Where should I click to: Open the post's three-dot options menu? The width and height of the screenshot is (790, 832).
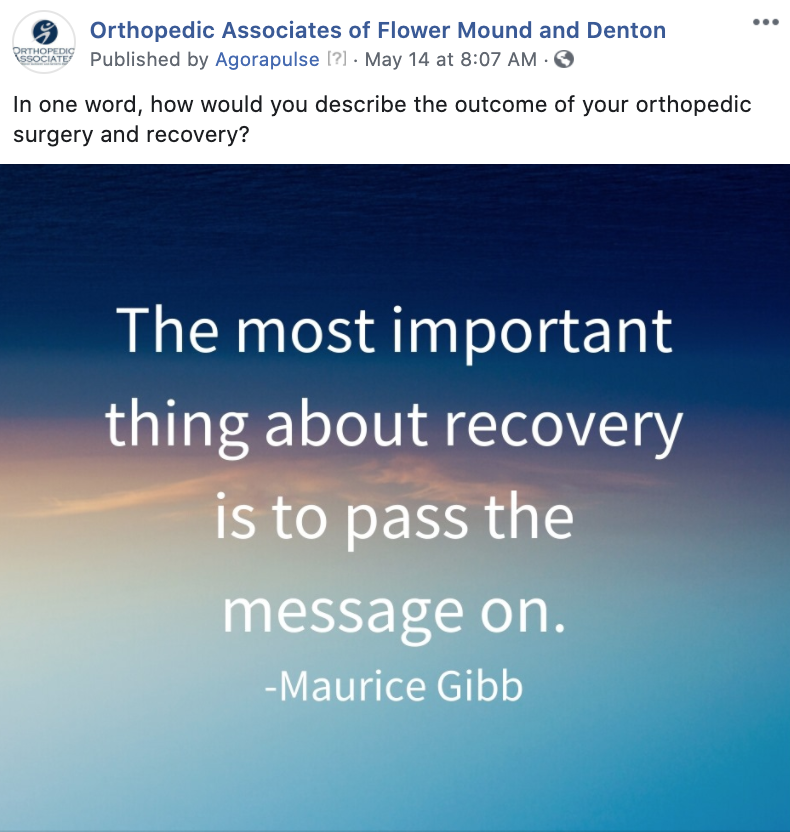tap(764, 21)
